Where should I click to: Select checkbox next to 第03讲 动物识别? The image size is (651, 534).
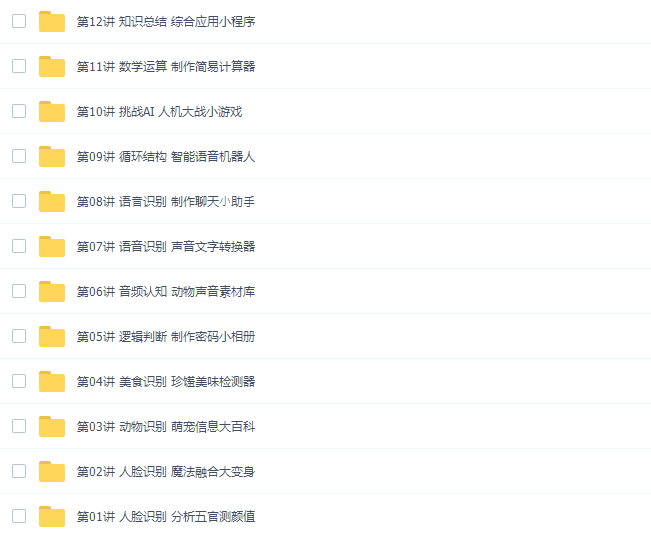coord(19,426)
